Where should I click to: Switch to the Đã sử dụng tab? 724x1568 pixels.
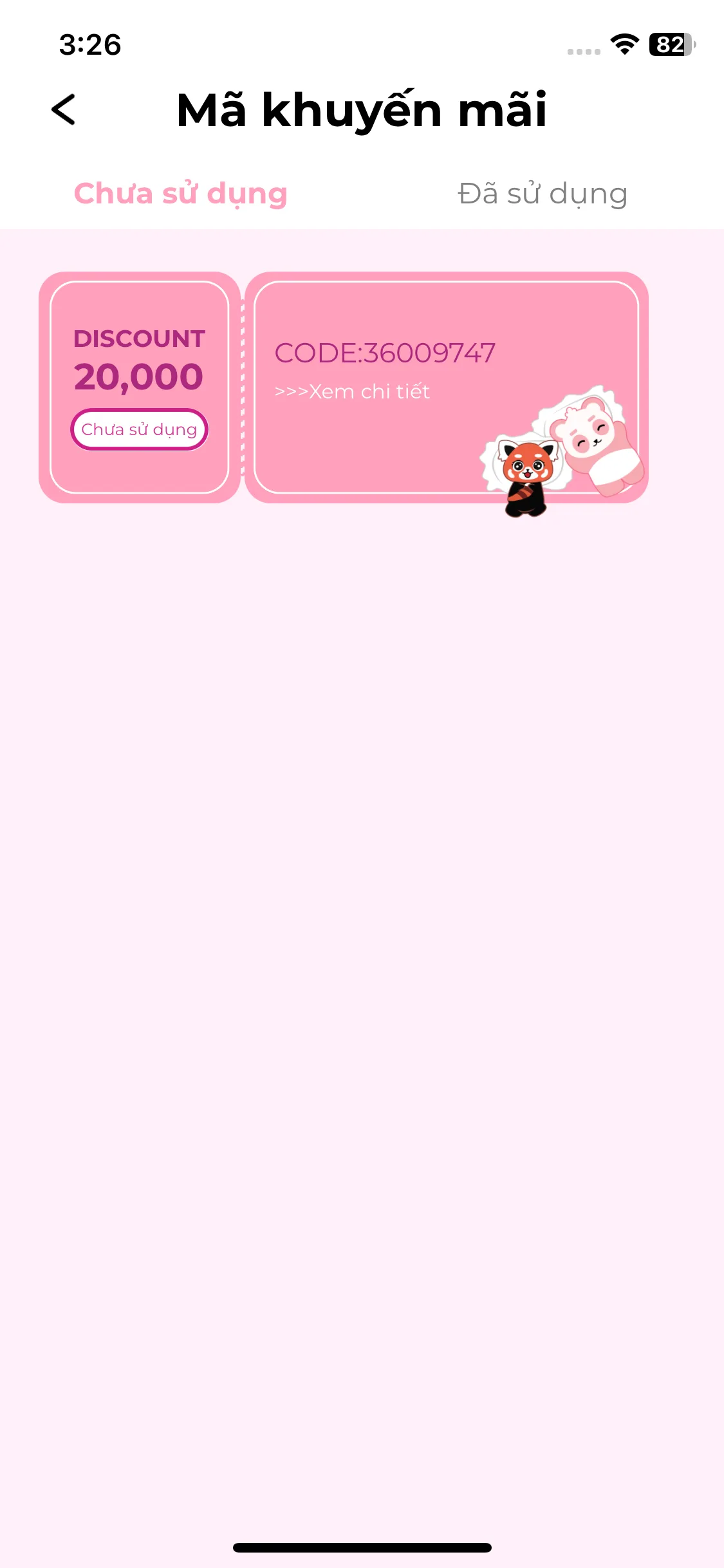coord(543,194)
